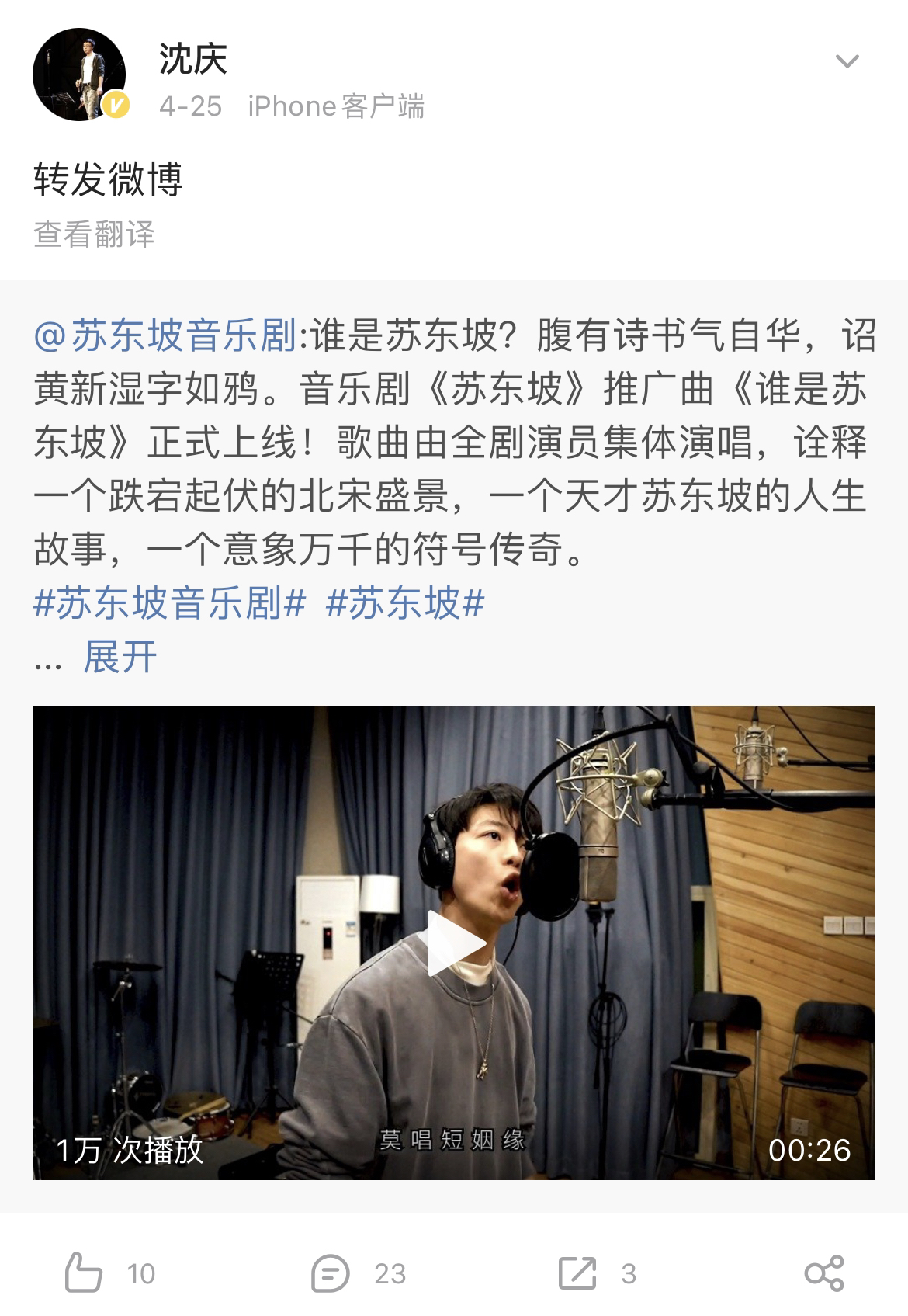Expand full post with 展开
The image size is (908, 1316).
point(120,657)
